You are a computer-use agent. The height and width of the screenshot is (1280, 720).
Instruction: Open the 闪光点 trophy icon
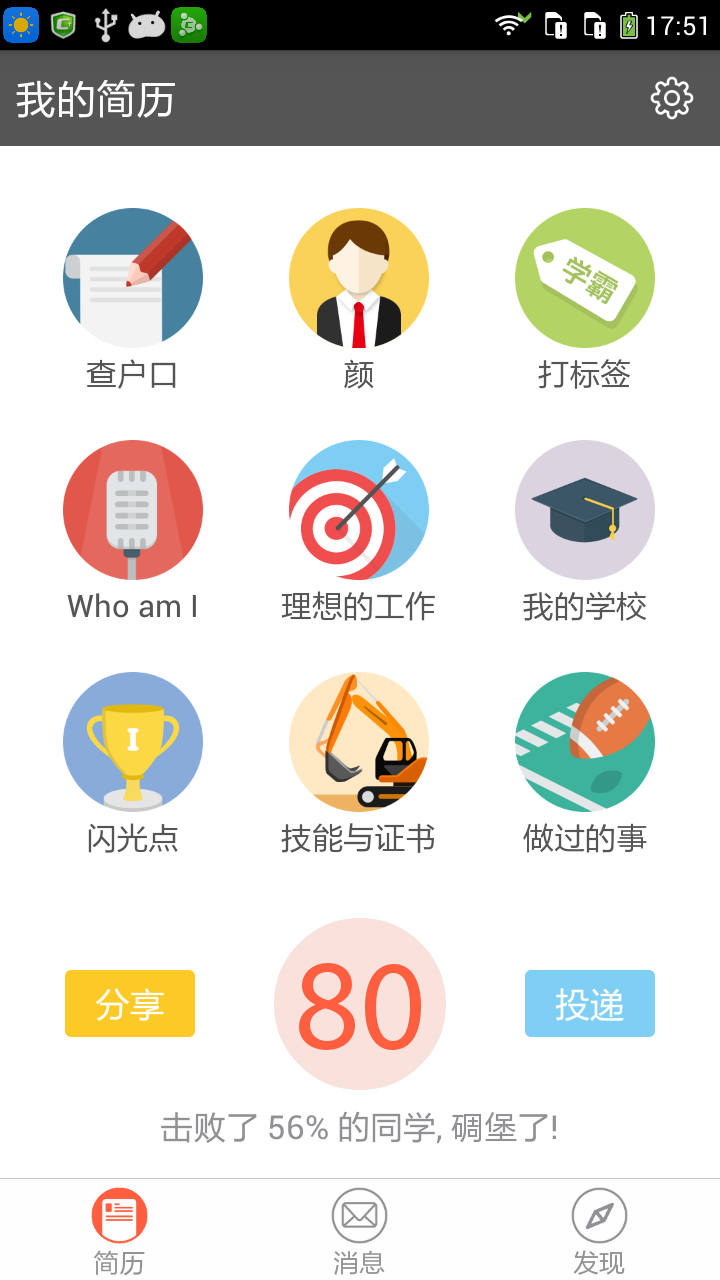(x=133, y=742)
